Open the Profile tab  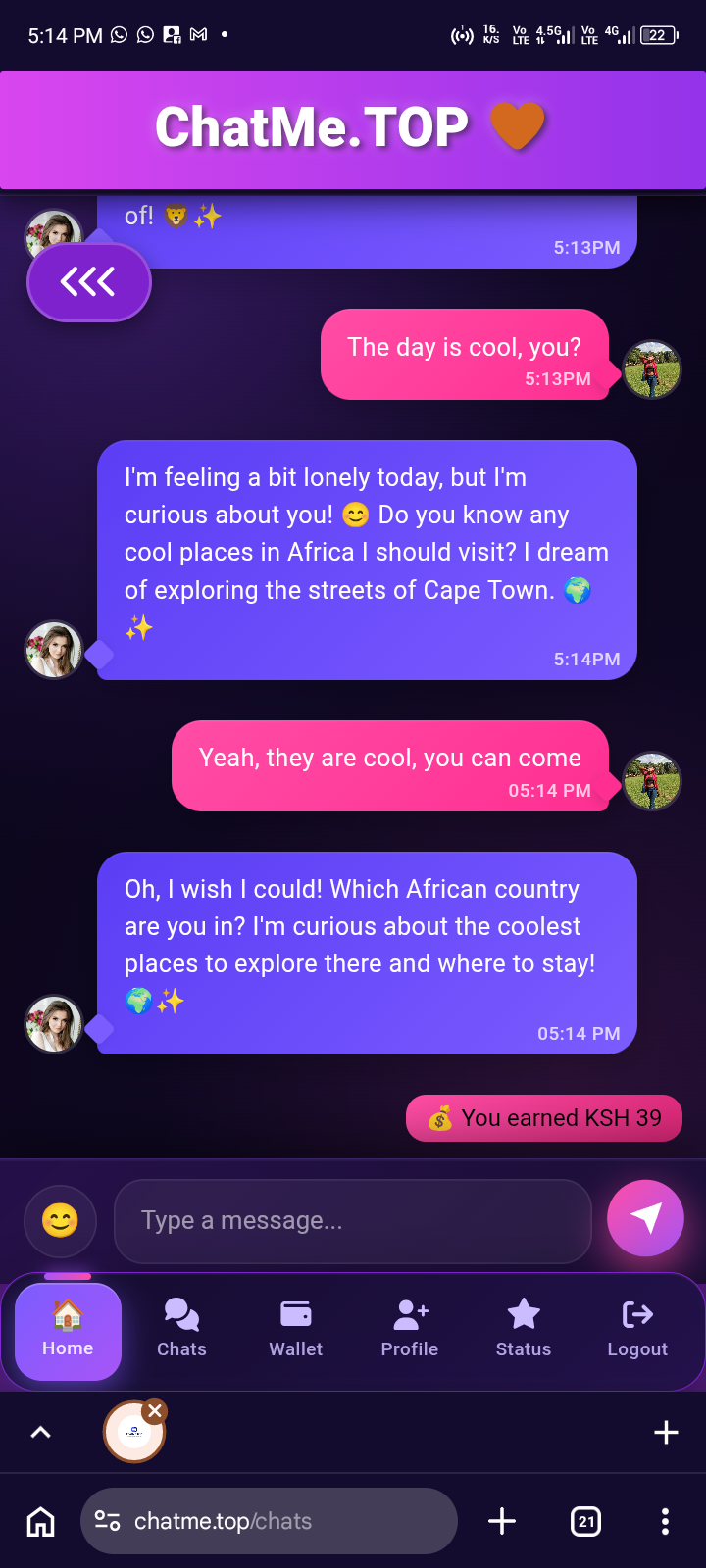click(410, 1331)
